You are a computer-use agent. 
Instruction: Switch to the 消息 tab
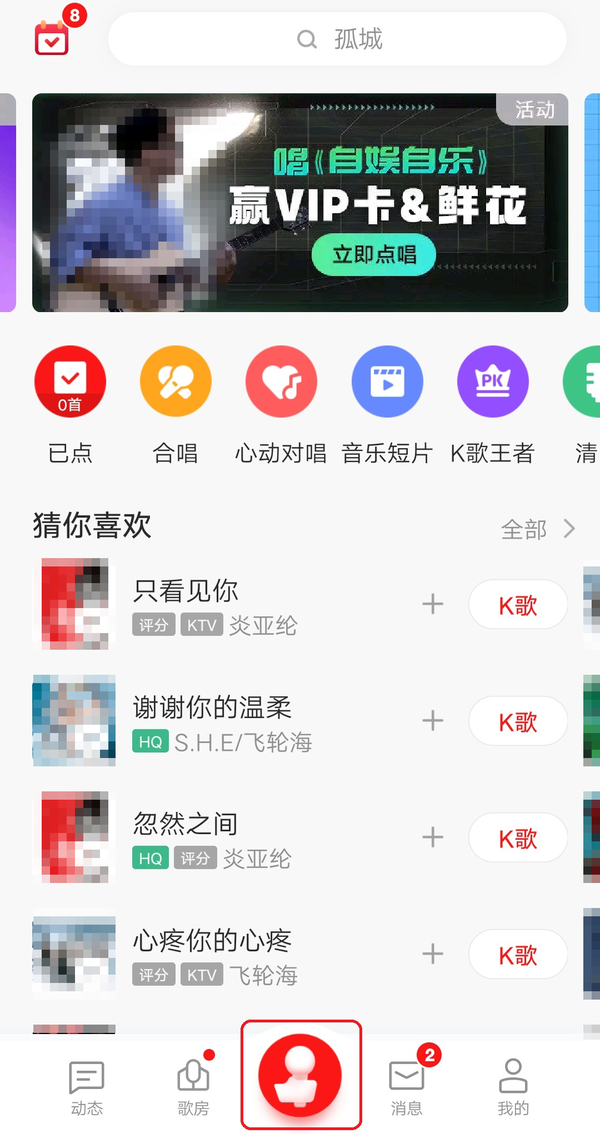(407, 1087)
